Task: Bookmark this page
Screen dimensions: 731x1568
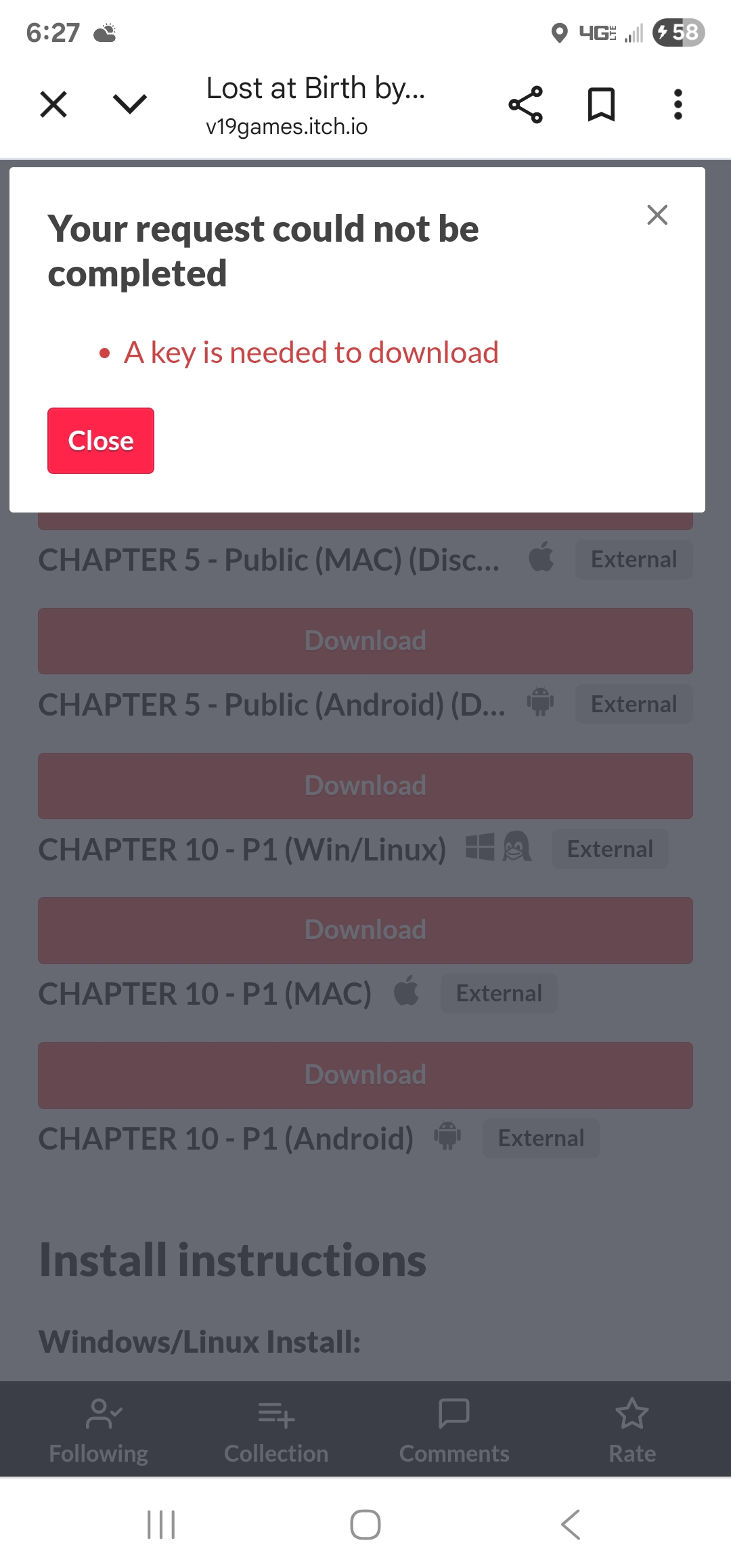Action: [x=601, y=105]
